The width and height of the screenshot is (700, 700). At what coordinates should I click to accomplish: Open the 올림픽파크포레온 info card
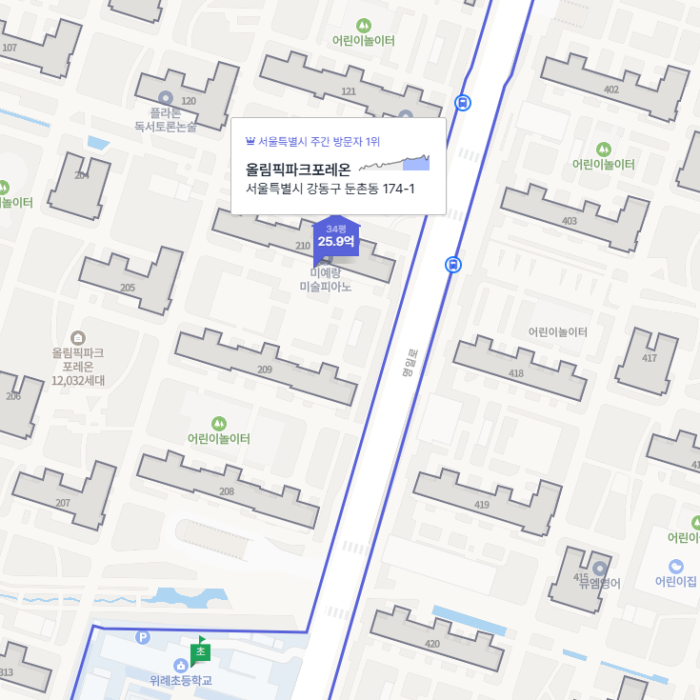338,167
